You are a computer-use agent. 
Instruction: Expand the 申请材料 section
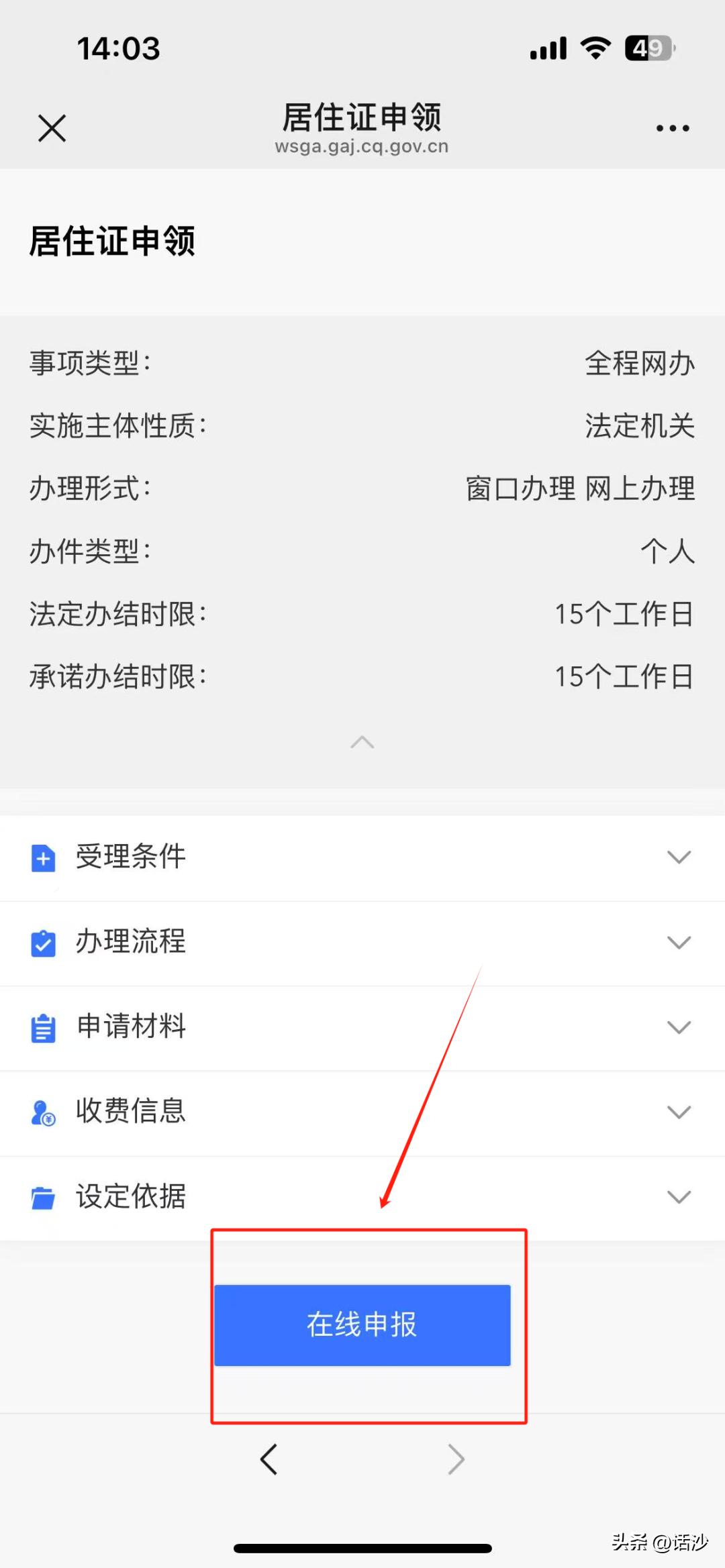click(x=362, y=1028)
